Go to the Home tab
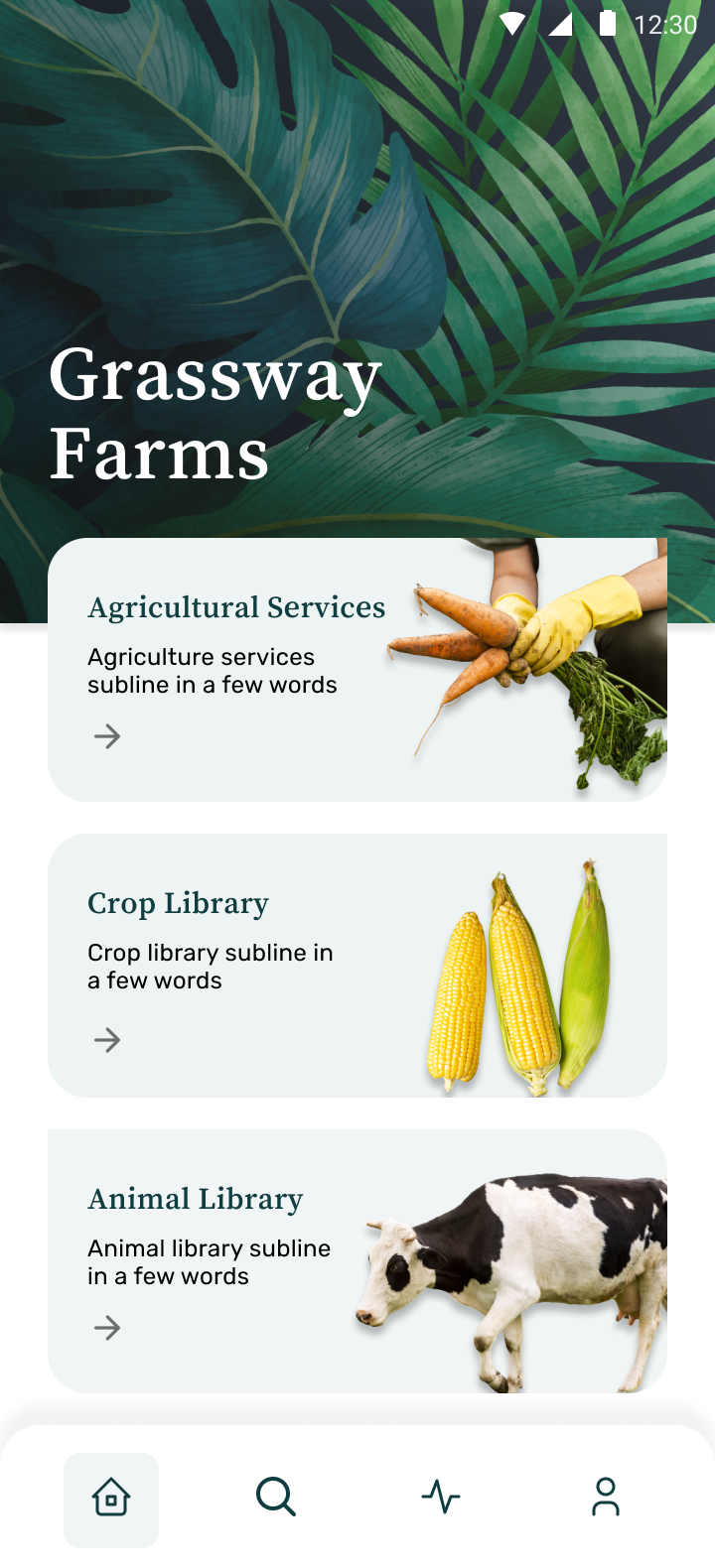715x1568 pixels. click(x=111, y=1499)
